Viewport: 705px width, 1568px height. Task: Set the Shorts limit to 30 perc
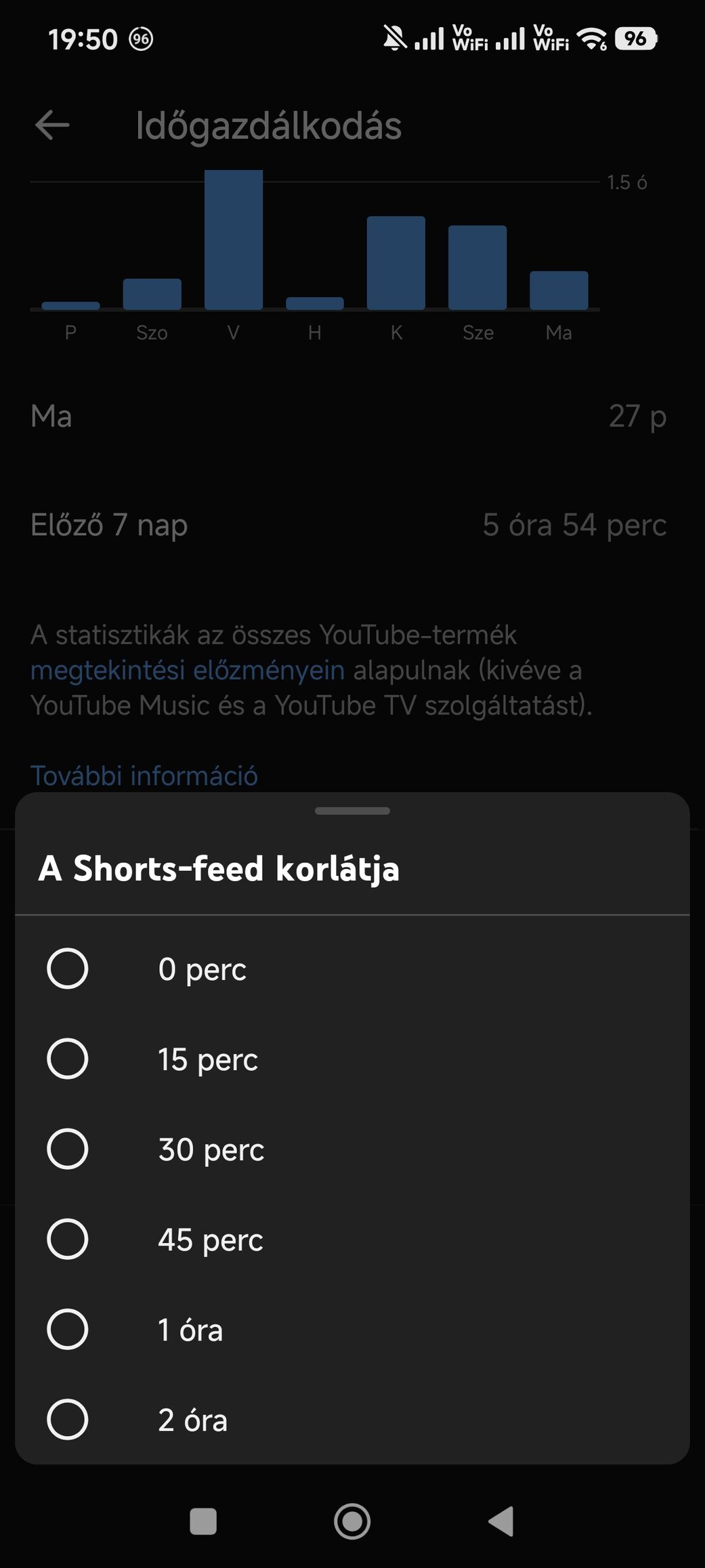click(x=68, y=1149)
